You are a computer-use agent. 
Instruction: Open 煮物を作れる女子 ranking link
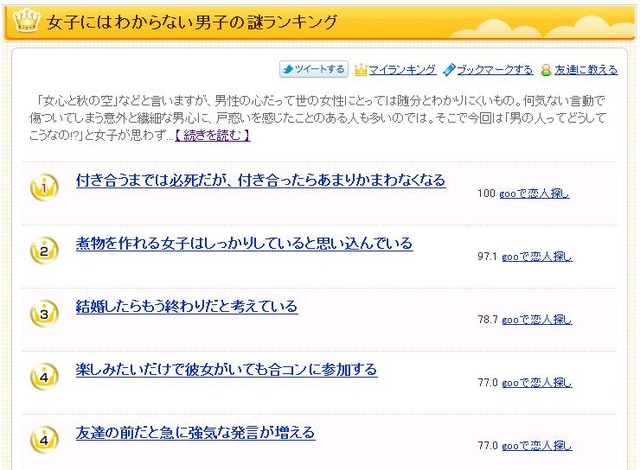pyautogui.click(x=244, y=244)
